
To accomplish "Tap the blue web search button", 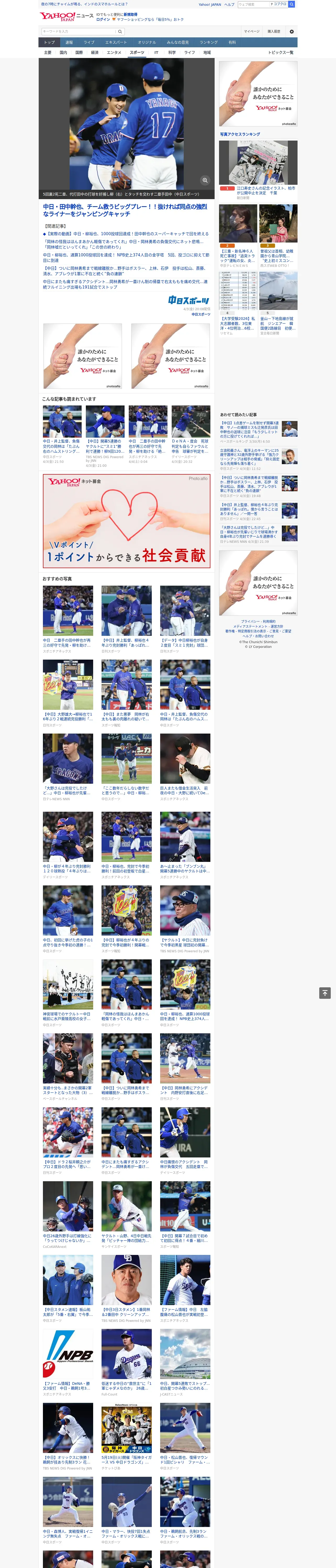I will click(x=292, y=4).
